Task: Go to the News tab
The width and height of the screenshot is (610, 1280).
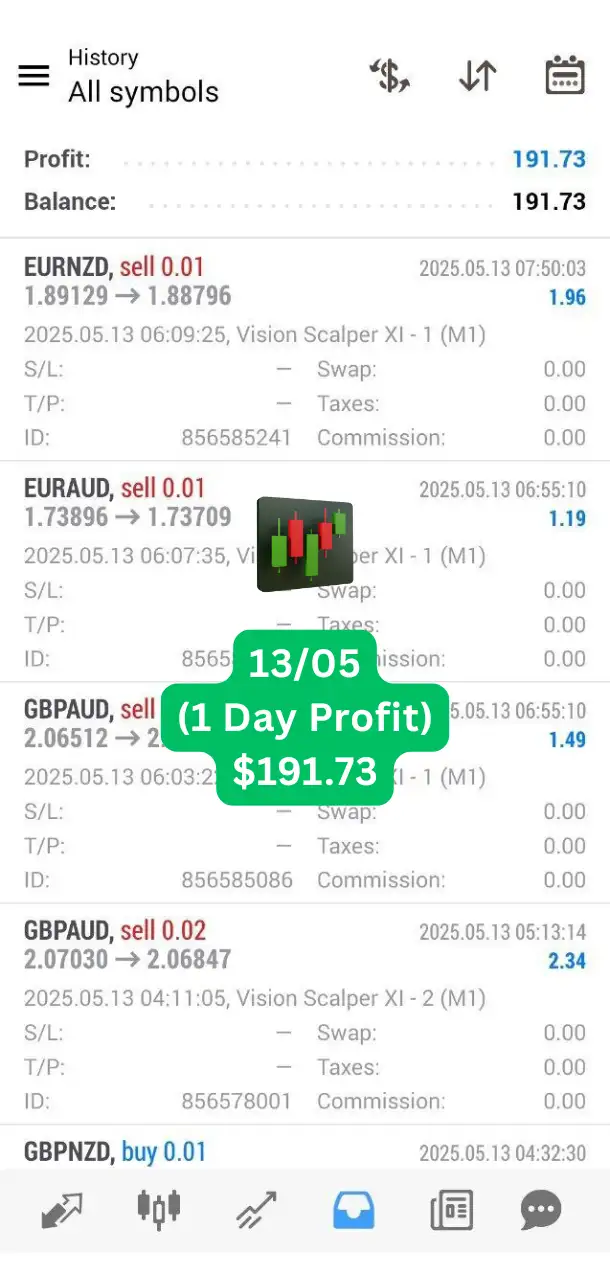Action: coord(451,1211)
